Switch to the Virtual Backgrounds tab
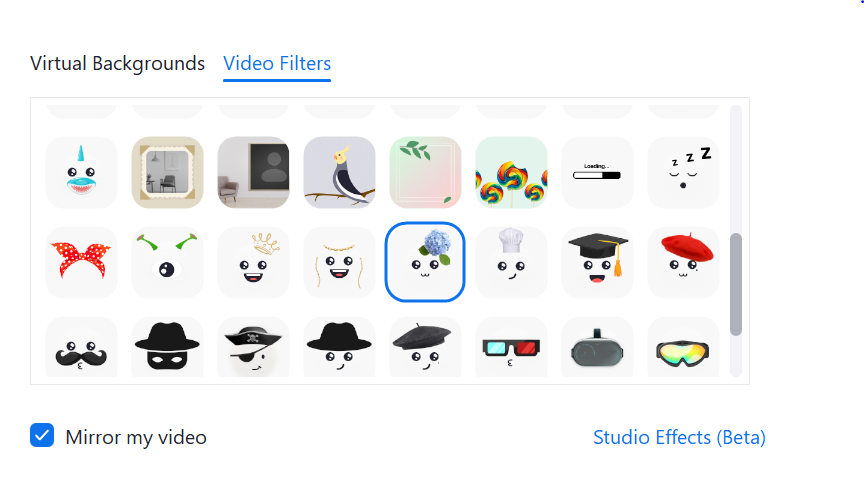The width and height of the screenshot is (864, 479). click(x=117, y=64)
